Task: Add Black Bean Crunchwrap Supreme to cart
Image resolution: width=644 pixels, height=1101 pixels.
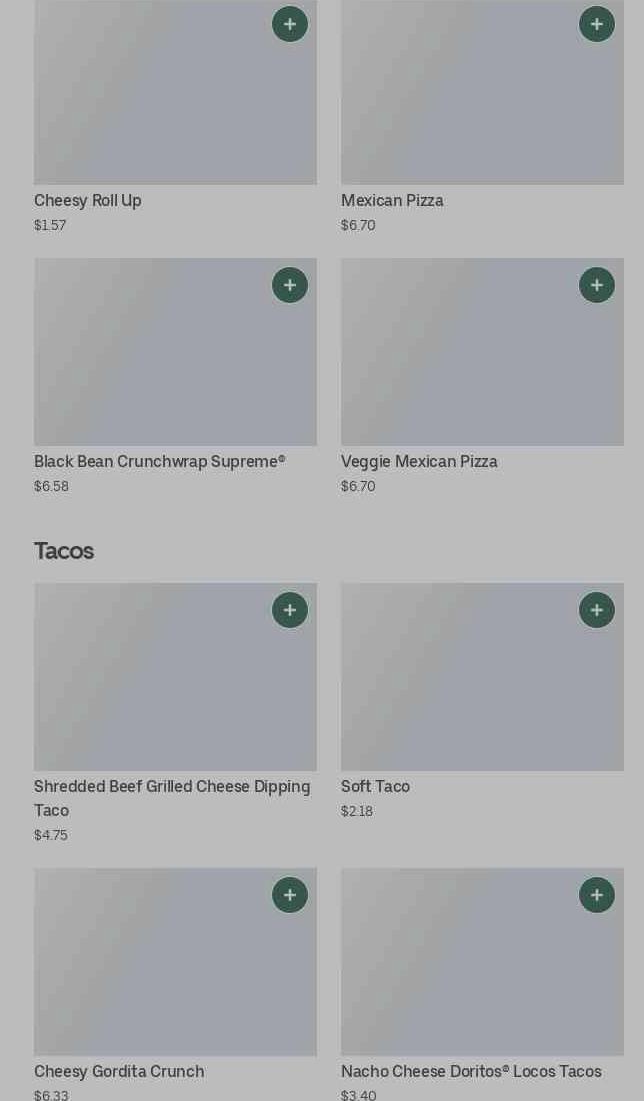Action: pos(290,285)
